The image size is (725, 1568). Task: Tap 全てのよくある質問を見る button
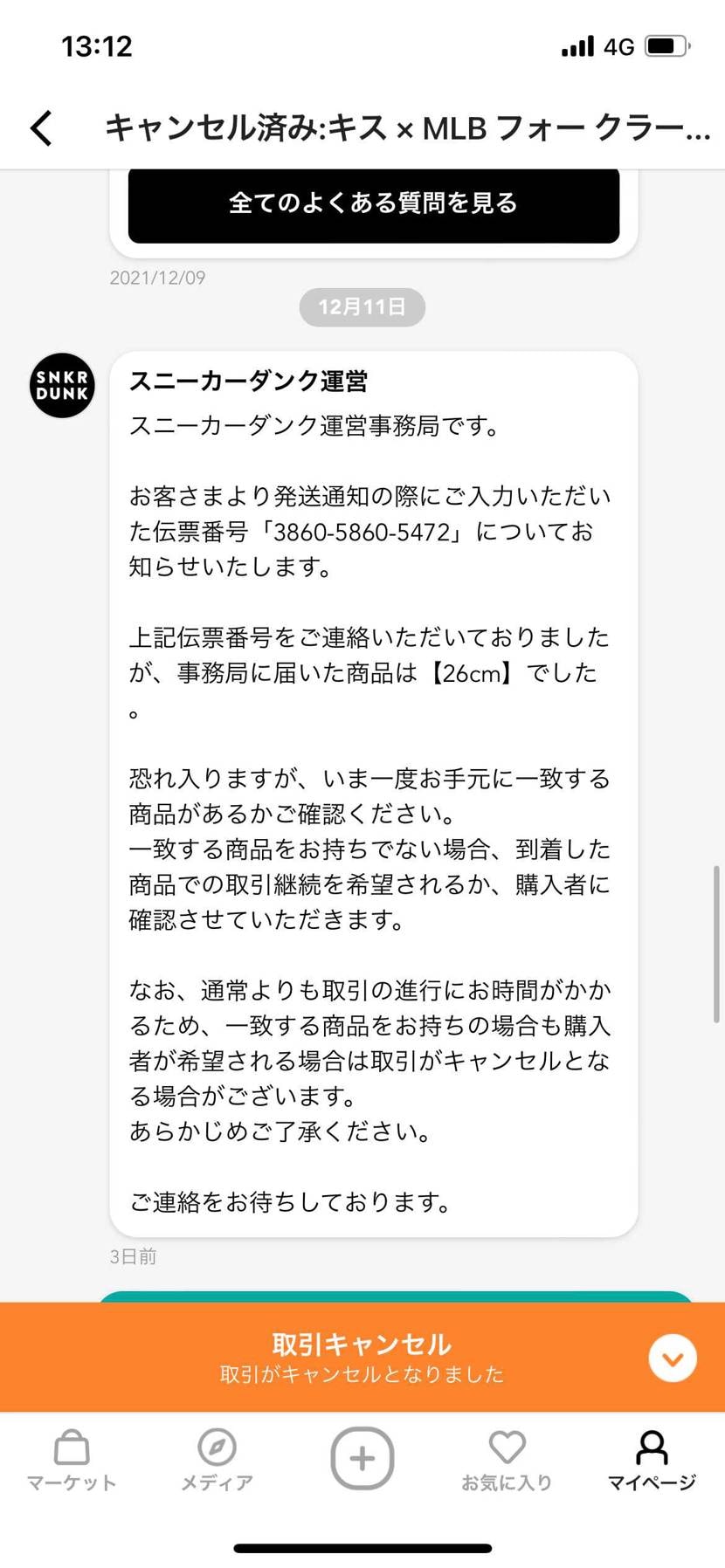click(x=374, y=204)
